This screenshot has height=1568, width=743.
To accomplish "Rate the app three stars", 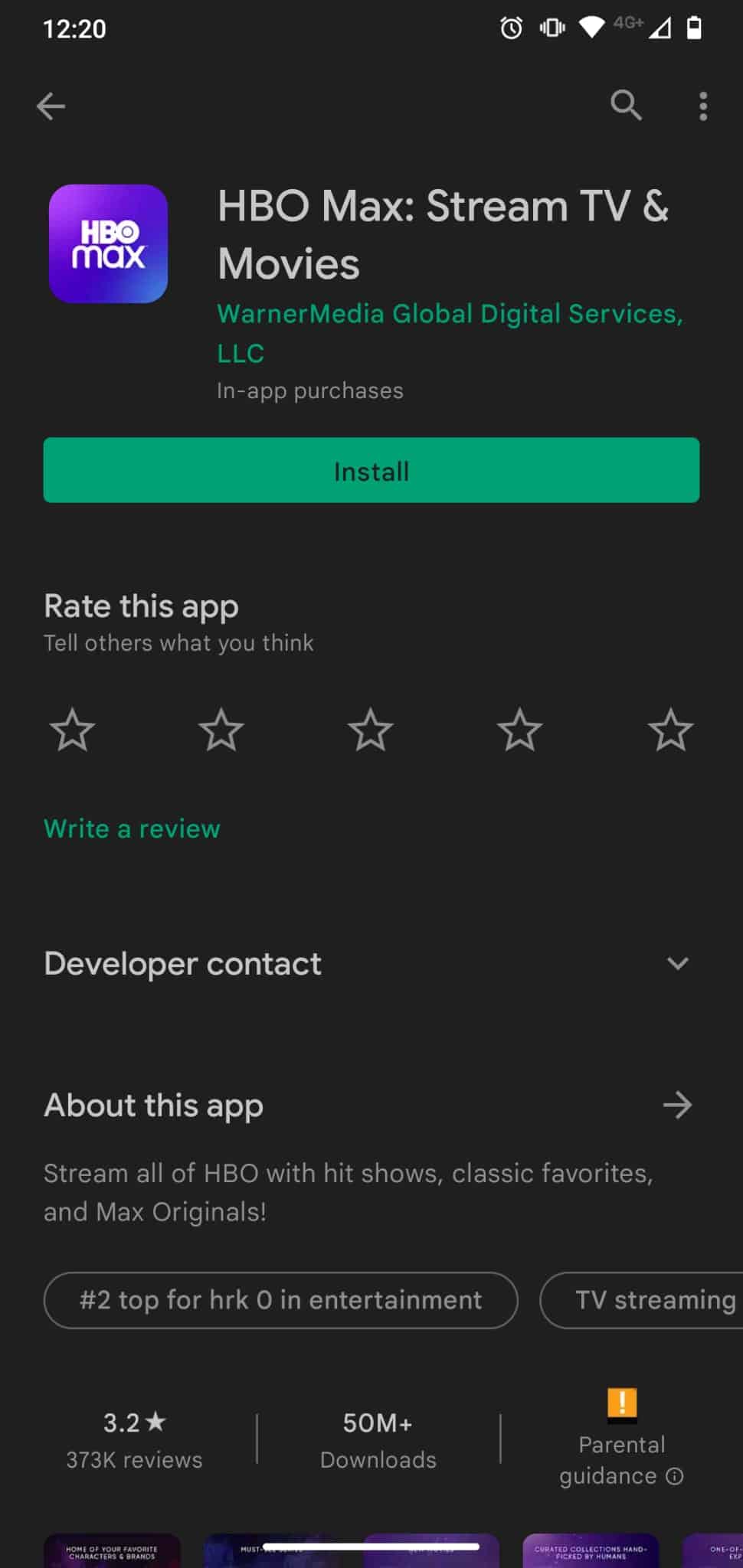I will (371, 730).
